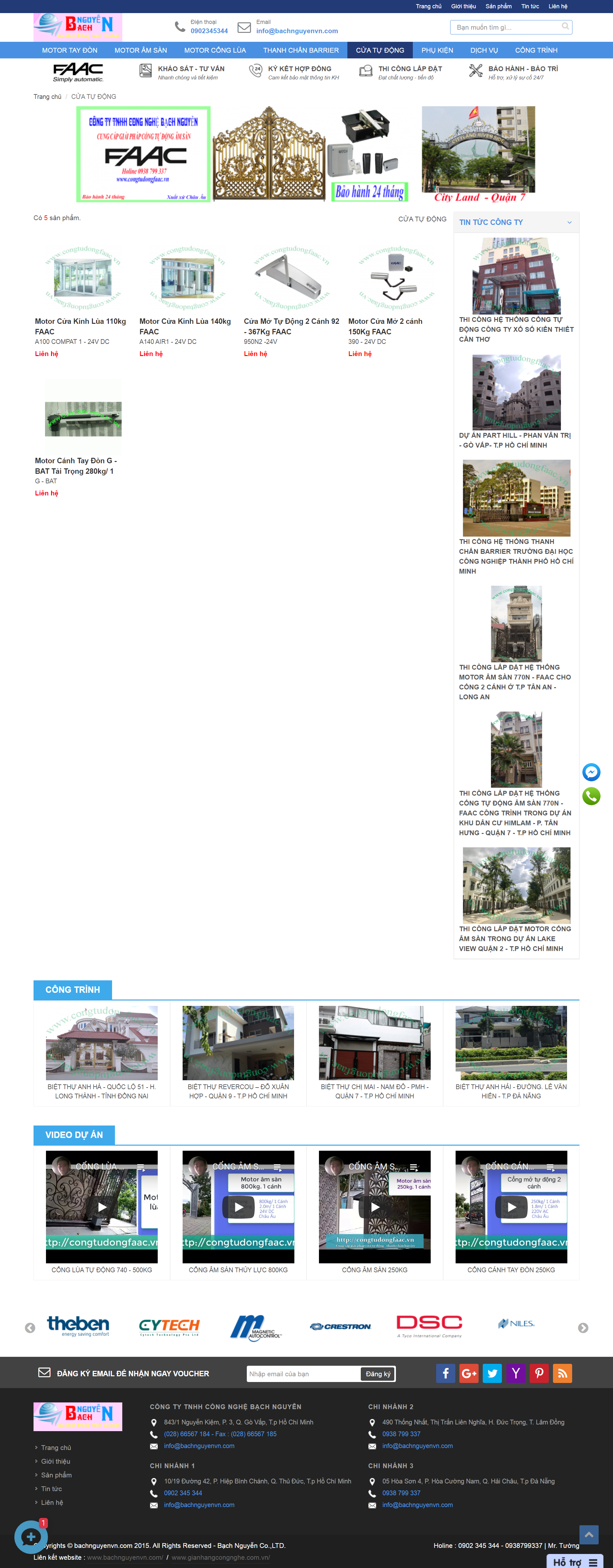This screenshot has height=1568, width=613.
Task: Select PHỤ KIỆN in the navigation bar
Action: coord(437,50)
